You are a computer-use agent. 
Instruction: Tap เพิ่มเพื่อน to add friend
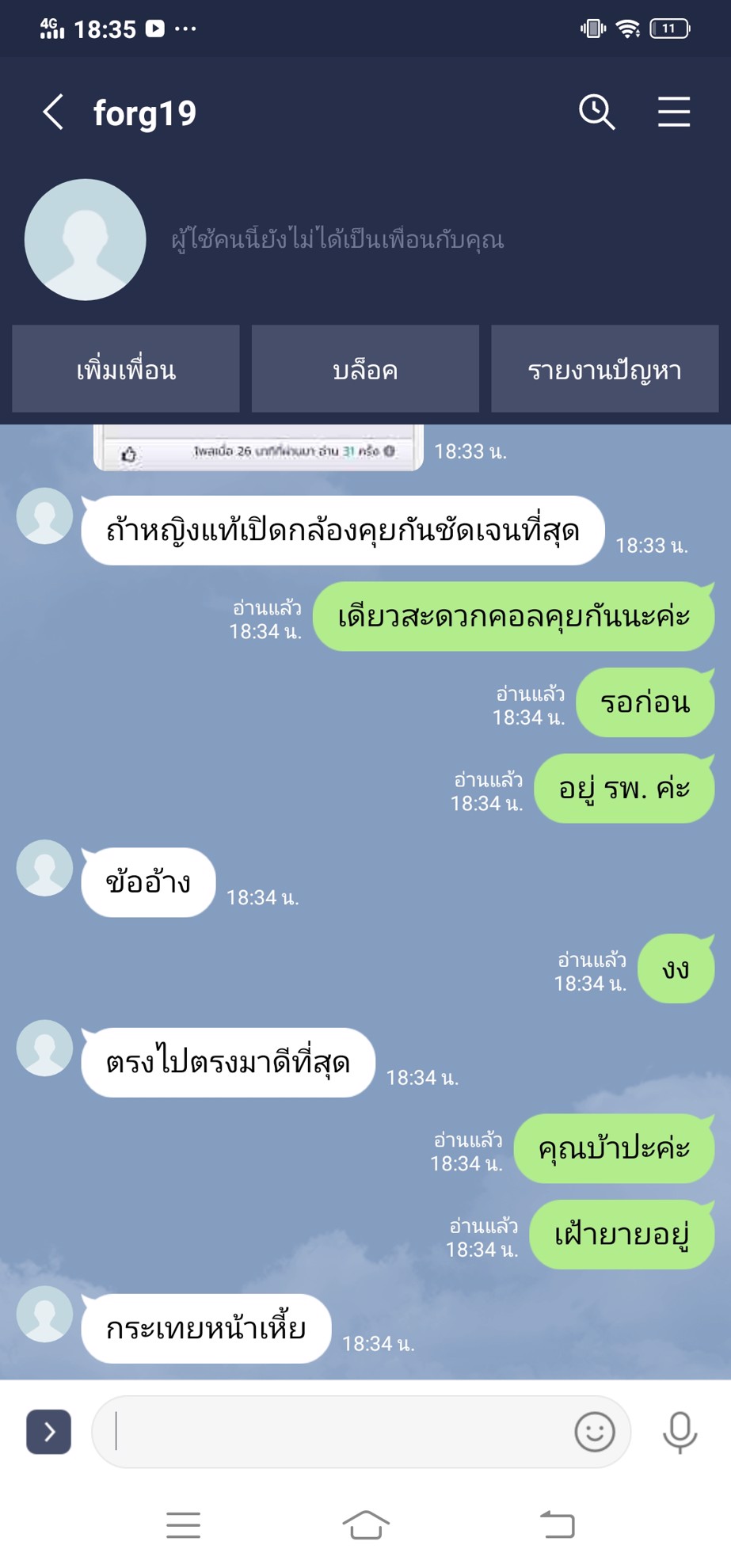point(126,369)
